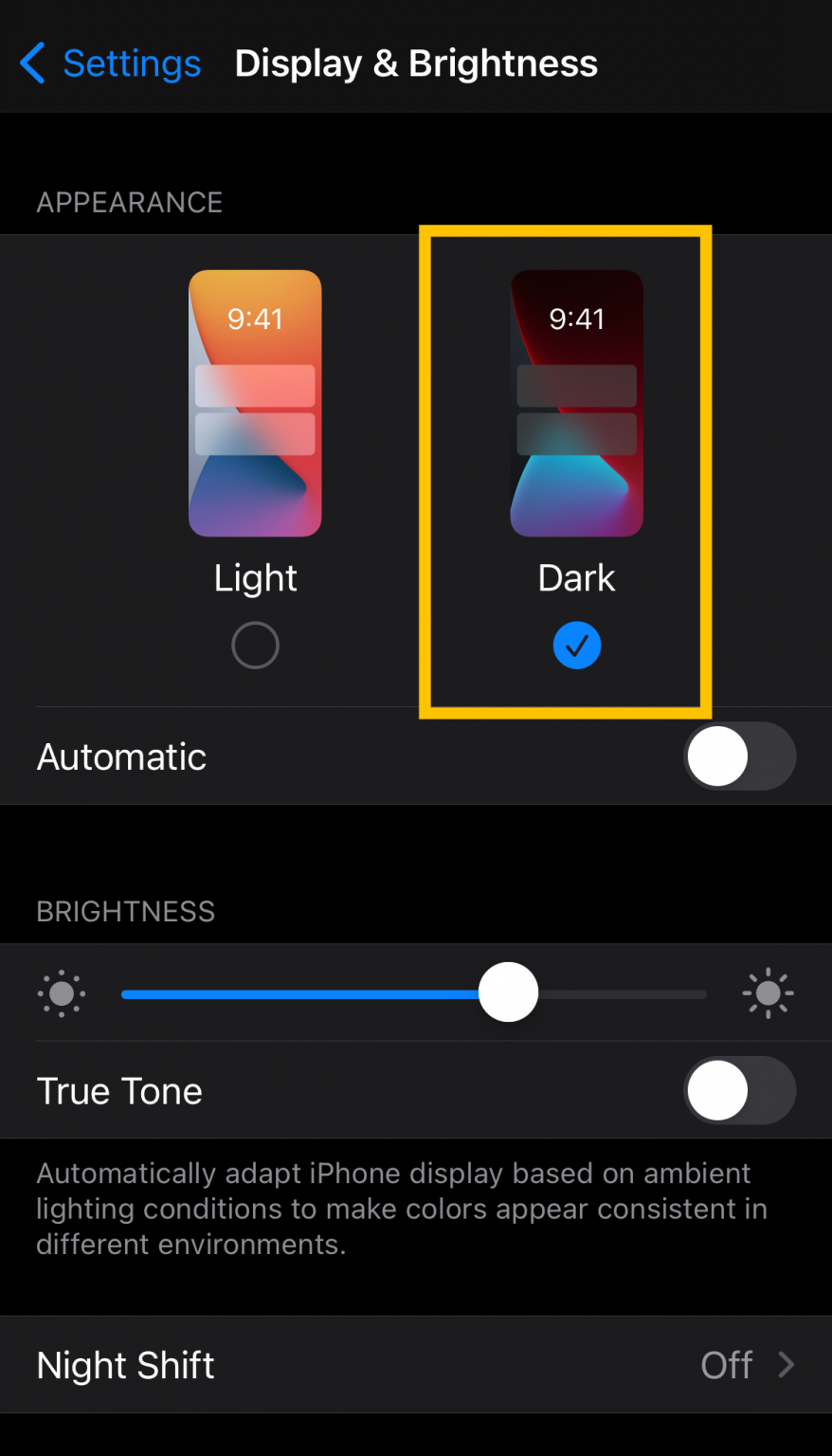Tap the True Tone row label
The image size is (832, 1456).
[x=119, y=1090]
